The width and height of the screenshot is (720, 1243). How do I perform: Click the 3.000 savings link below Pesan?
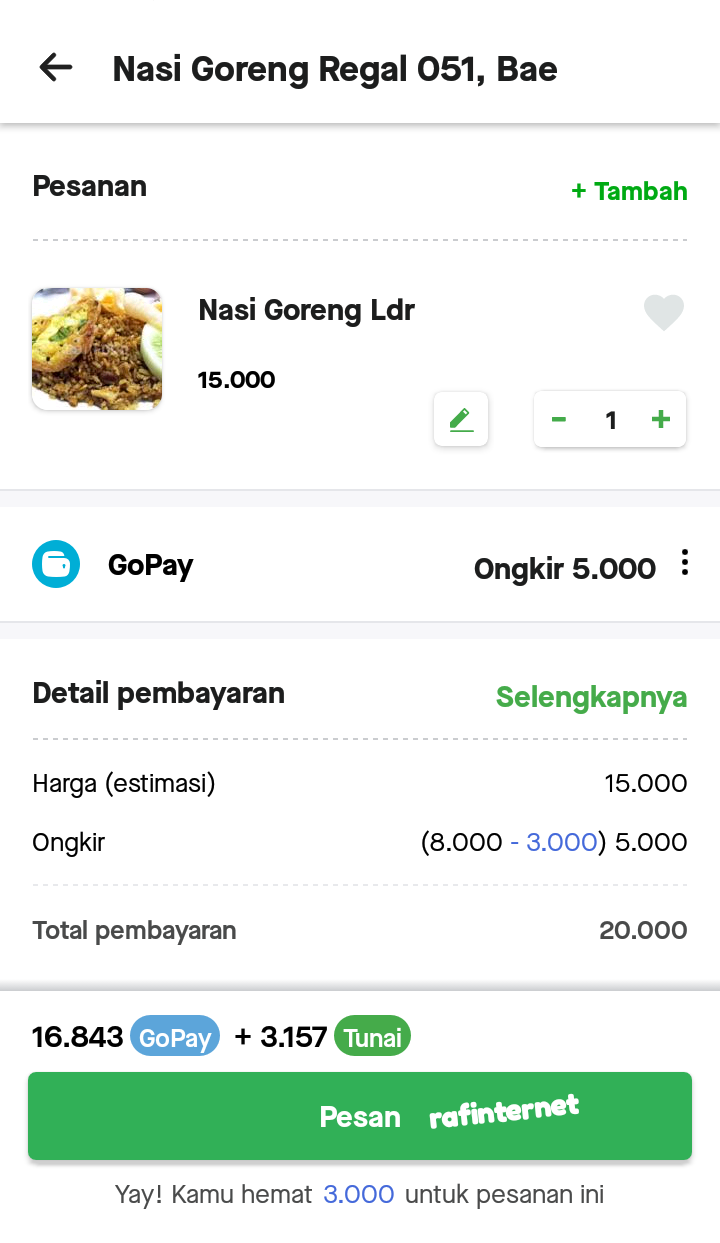(x=359, y=1193)
